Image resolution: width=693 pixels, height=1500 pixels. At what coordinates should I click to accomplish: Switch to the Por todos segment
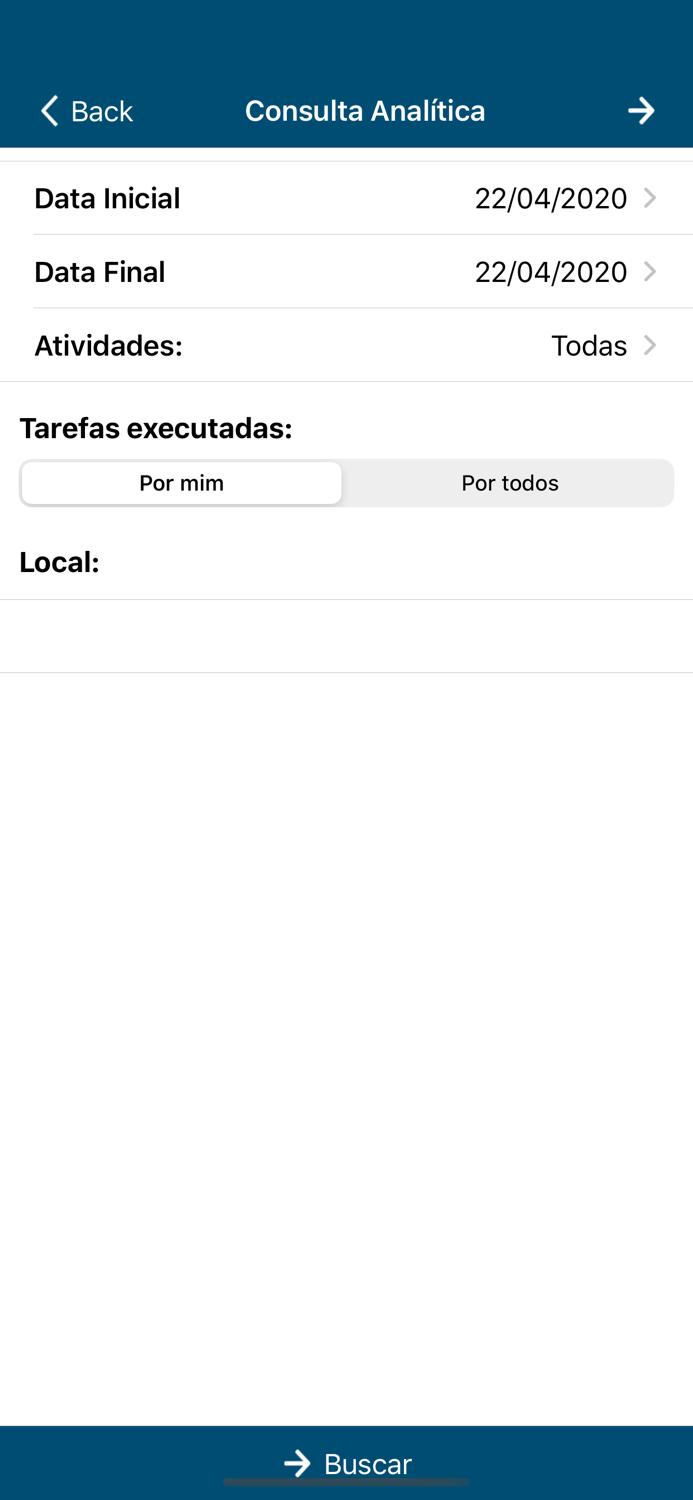point(509,483)
